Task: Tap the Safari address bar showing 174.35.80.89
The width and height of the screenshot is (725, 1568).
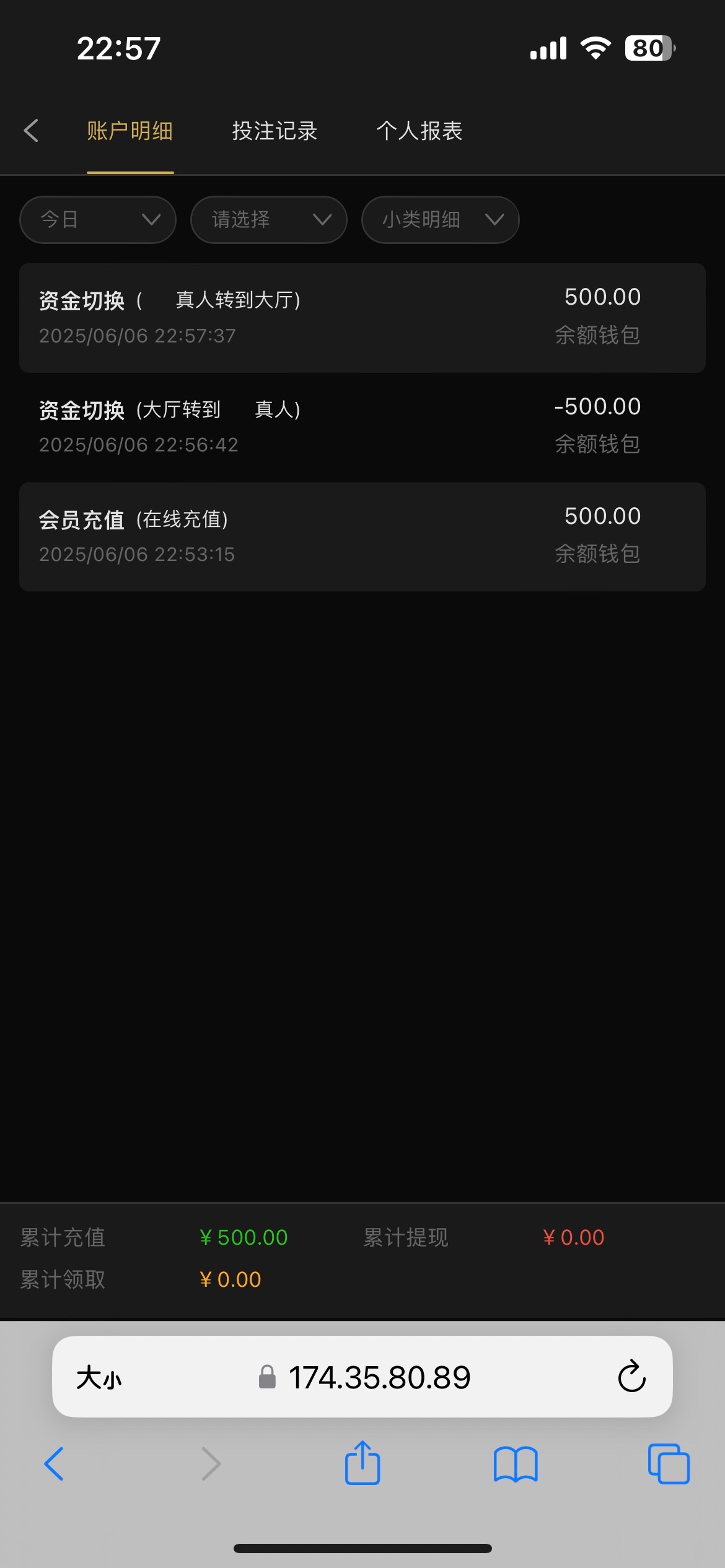Action: 363,1377
